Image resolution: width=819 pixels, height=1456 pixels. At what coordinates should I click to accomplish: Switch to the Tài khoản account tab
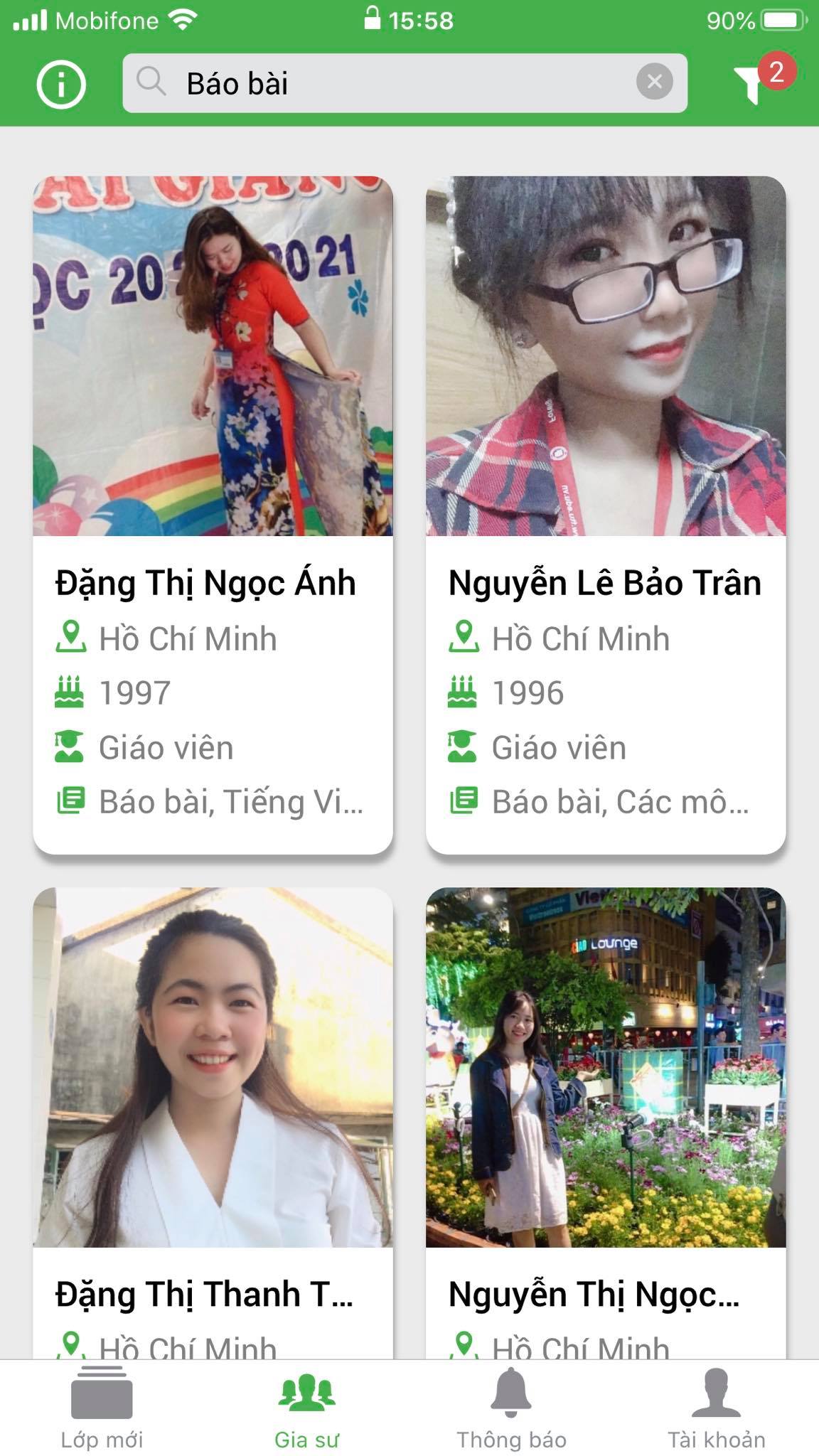point(716,1408)
